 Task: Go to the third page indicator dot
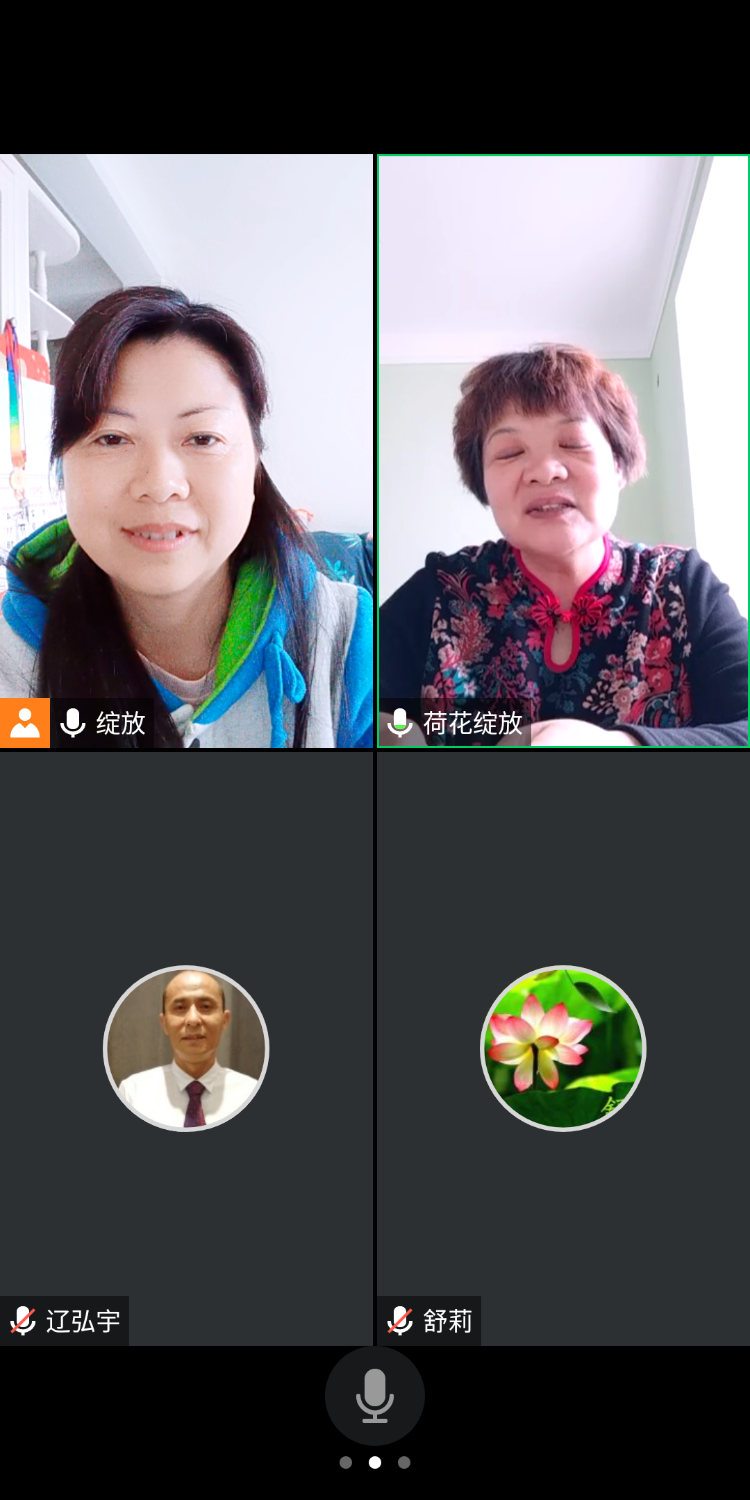click(x=404, y=1462)
